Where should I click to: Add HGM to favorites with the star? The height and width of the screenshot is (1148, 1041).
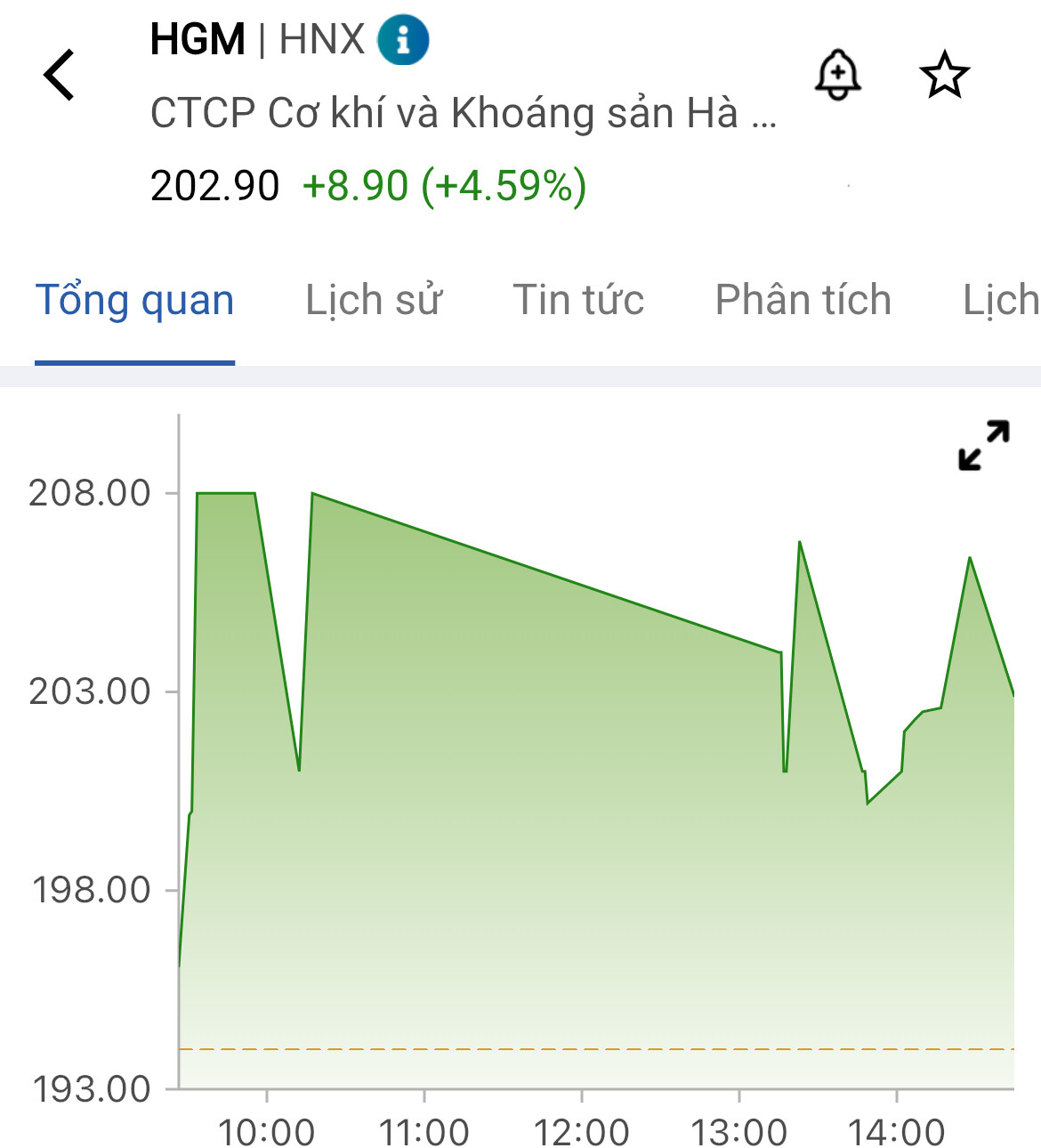pos(944,75)
